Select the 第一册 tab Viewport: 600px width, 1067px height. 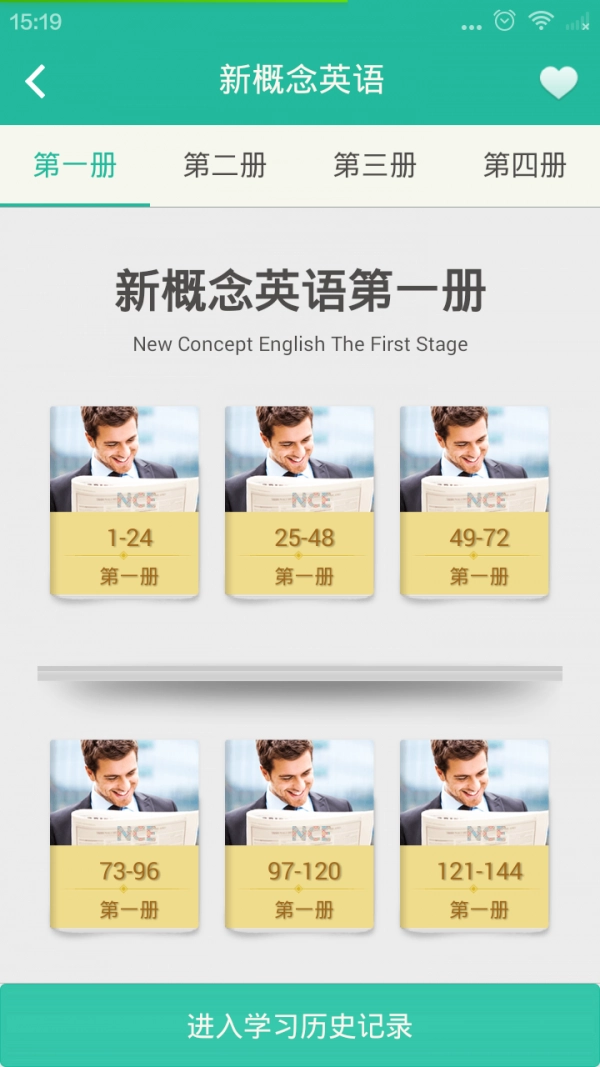(x=75, y=166)
